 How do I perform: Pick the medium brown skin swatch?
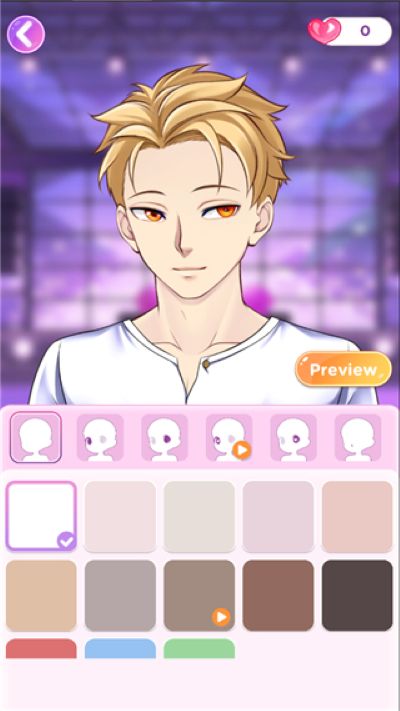coord(278,595)
